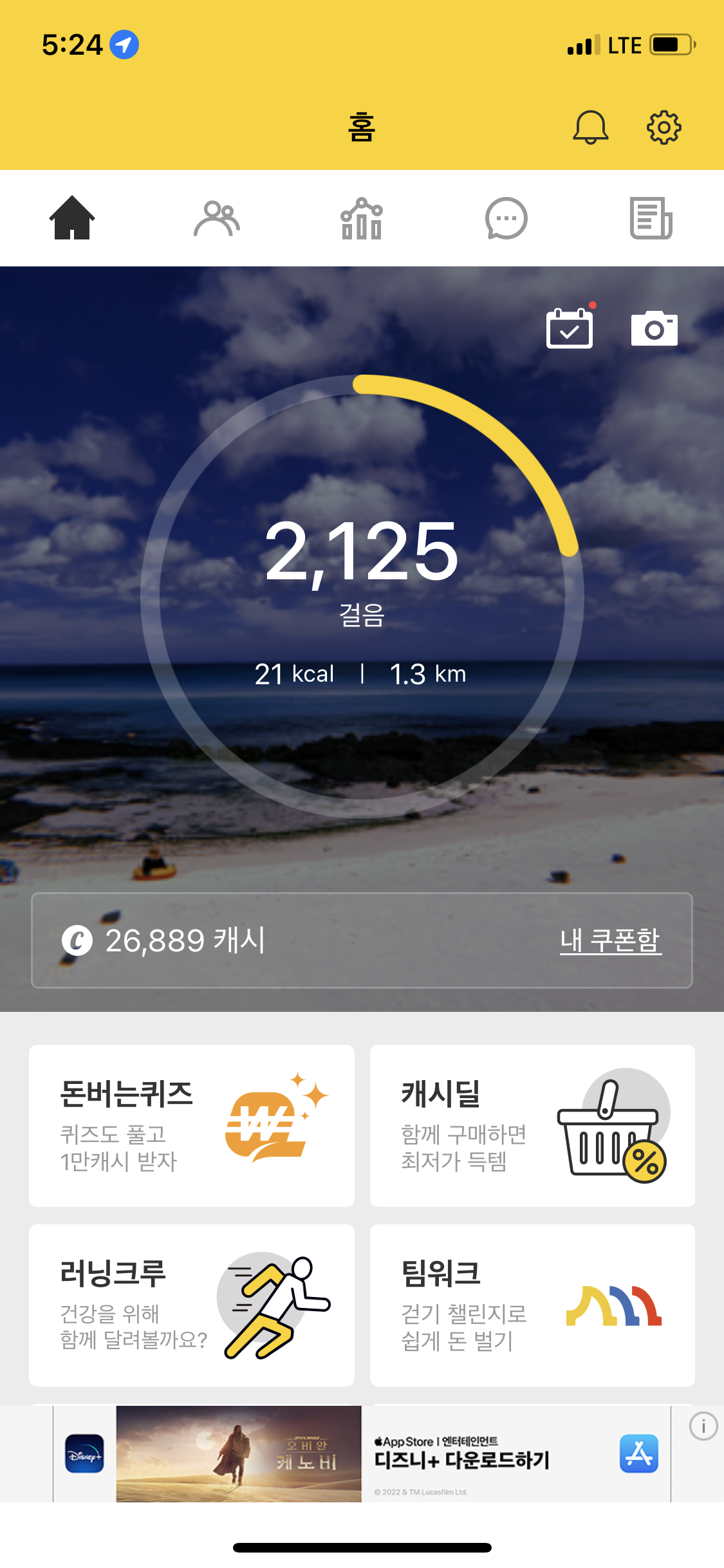Tap the ad info icon

pyautogui.click(x=703, y=1426)
